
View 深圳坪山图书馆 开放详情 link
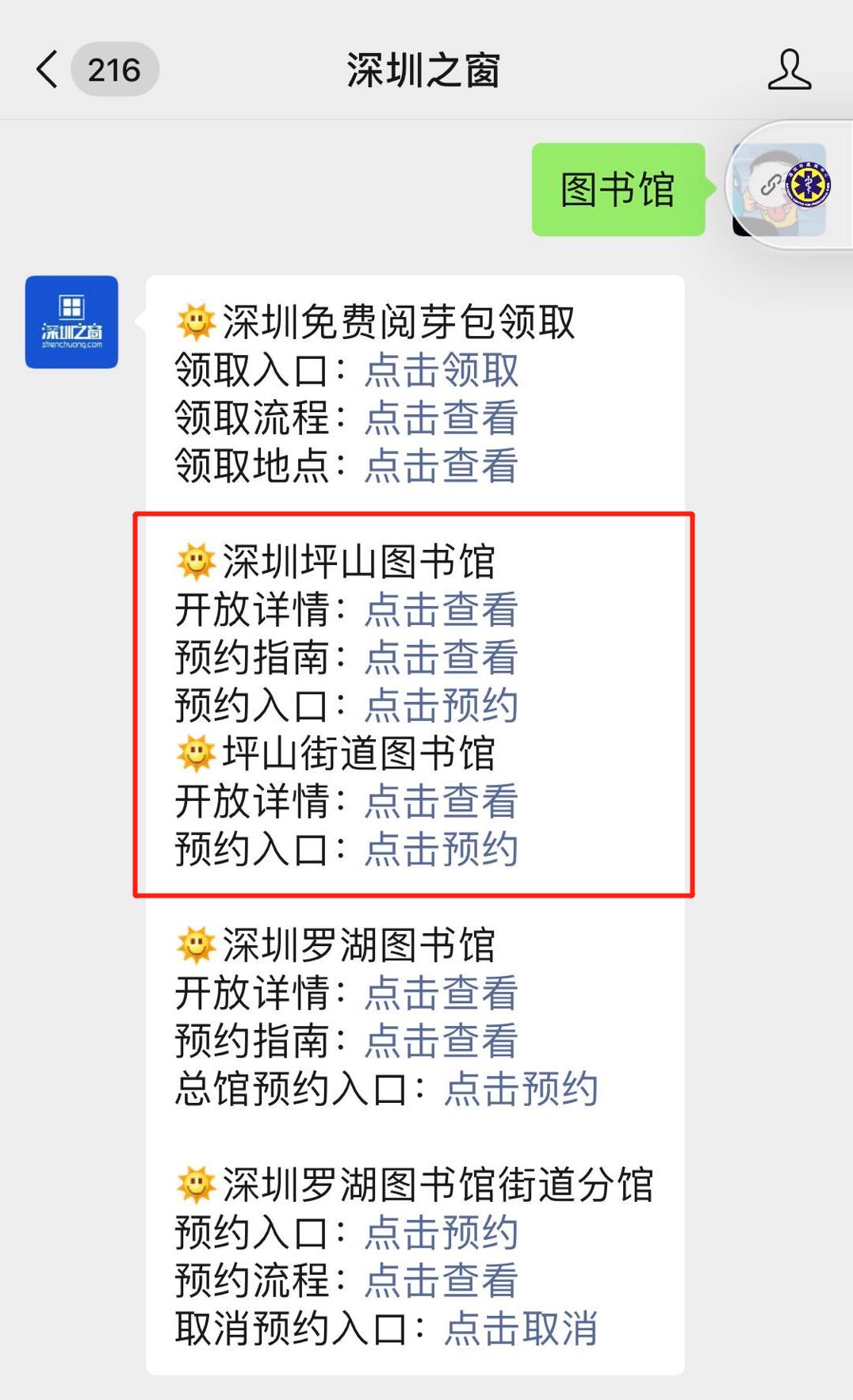click(x=441, y=610)
